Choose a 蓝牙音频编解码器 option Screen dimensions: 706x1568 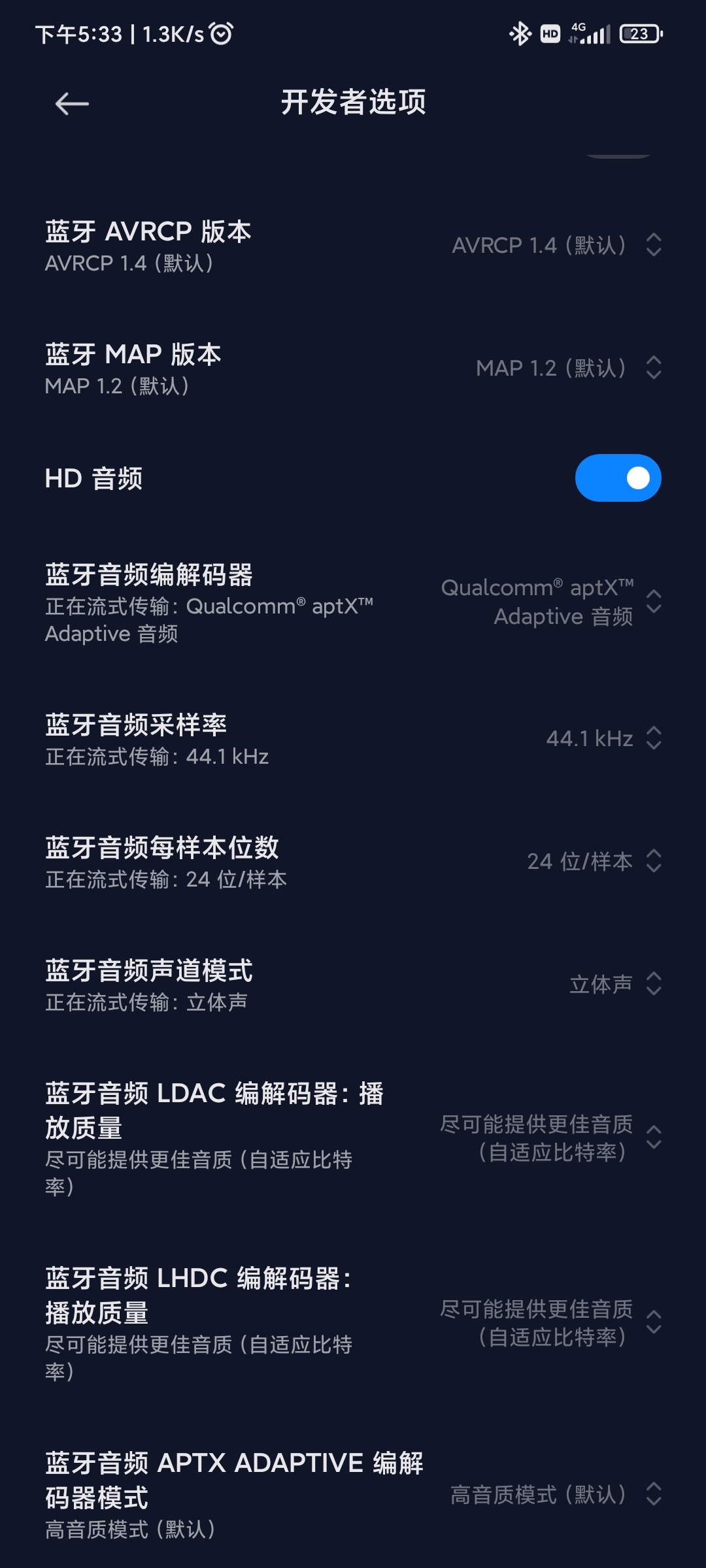(353, 602)
